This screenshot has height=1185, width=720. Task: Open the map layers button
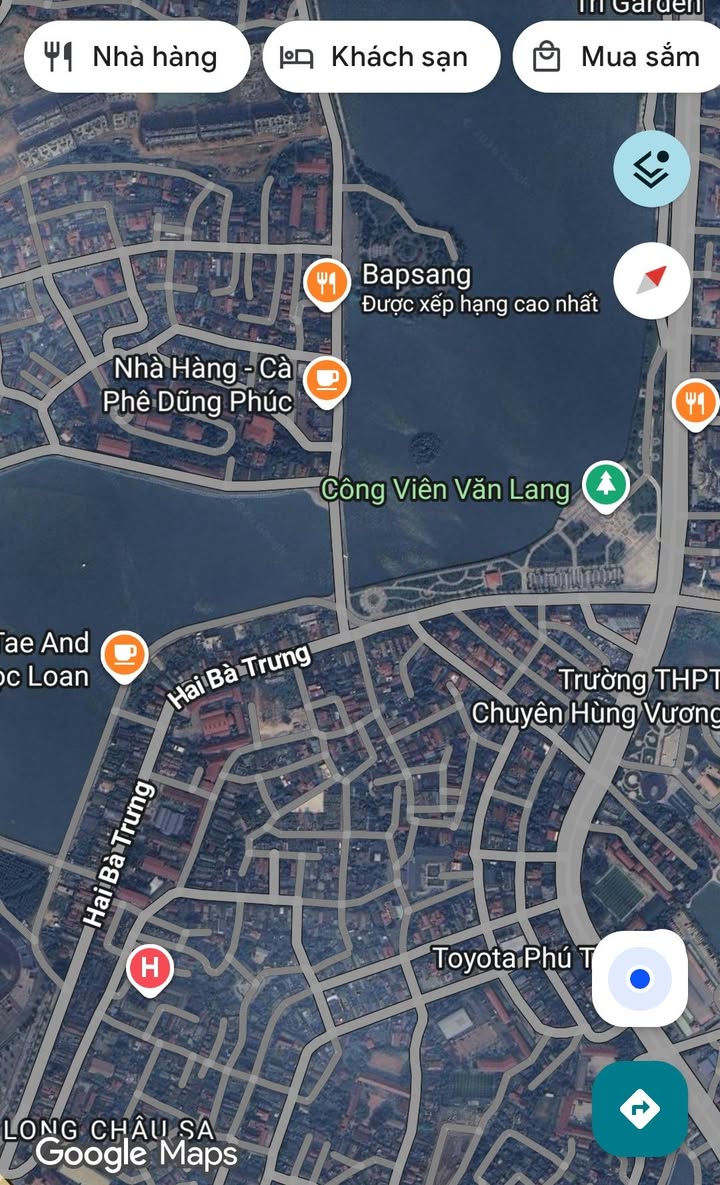point(651,169)
